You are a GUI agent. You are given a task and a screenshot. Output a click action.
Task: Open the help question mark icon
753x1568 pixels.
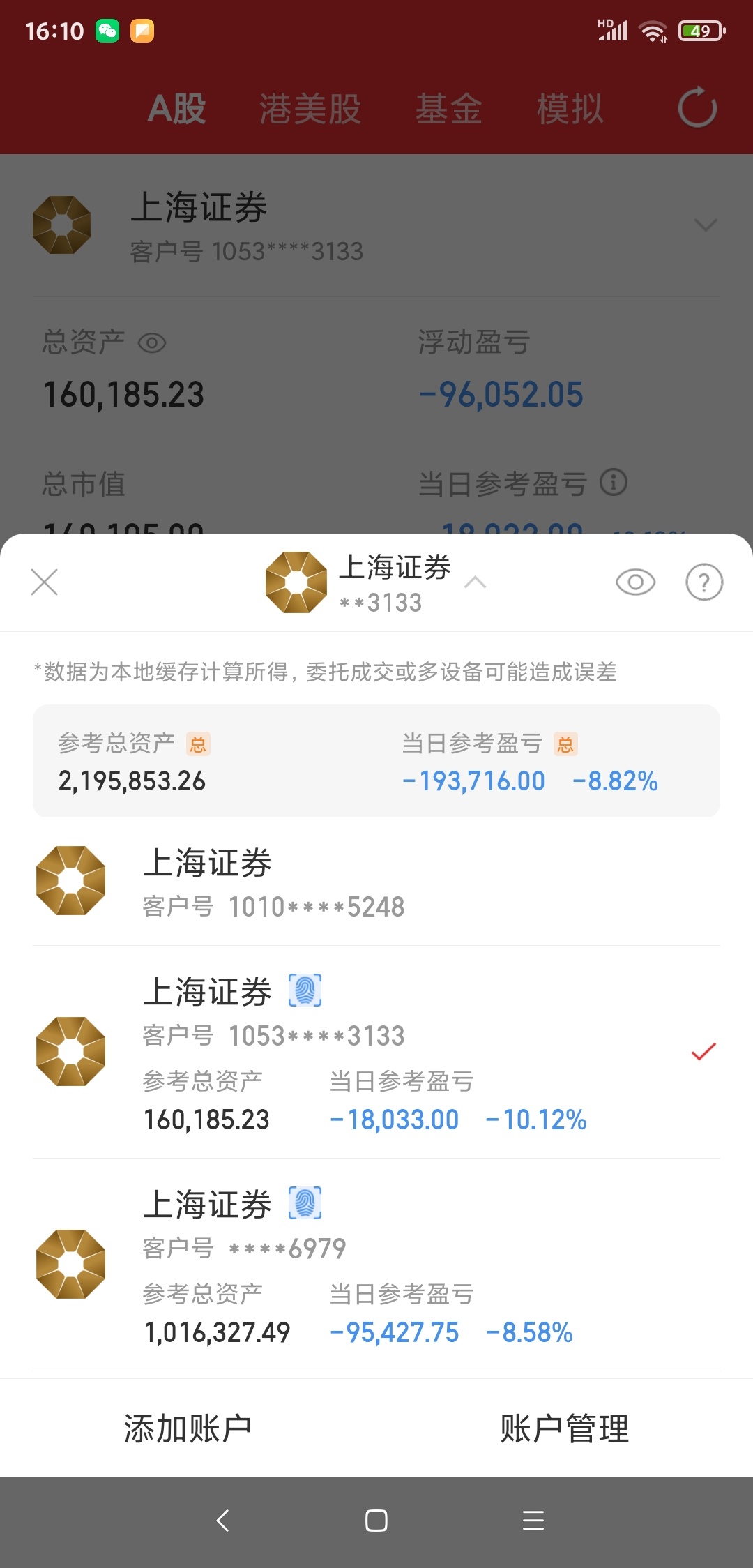[x=704, y=582]
